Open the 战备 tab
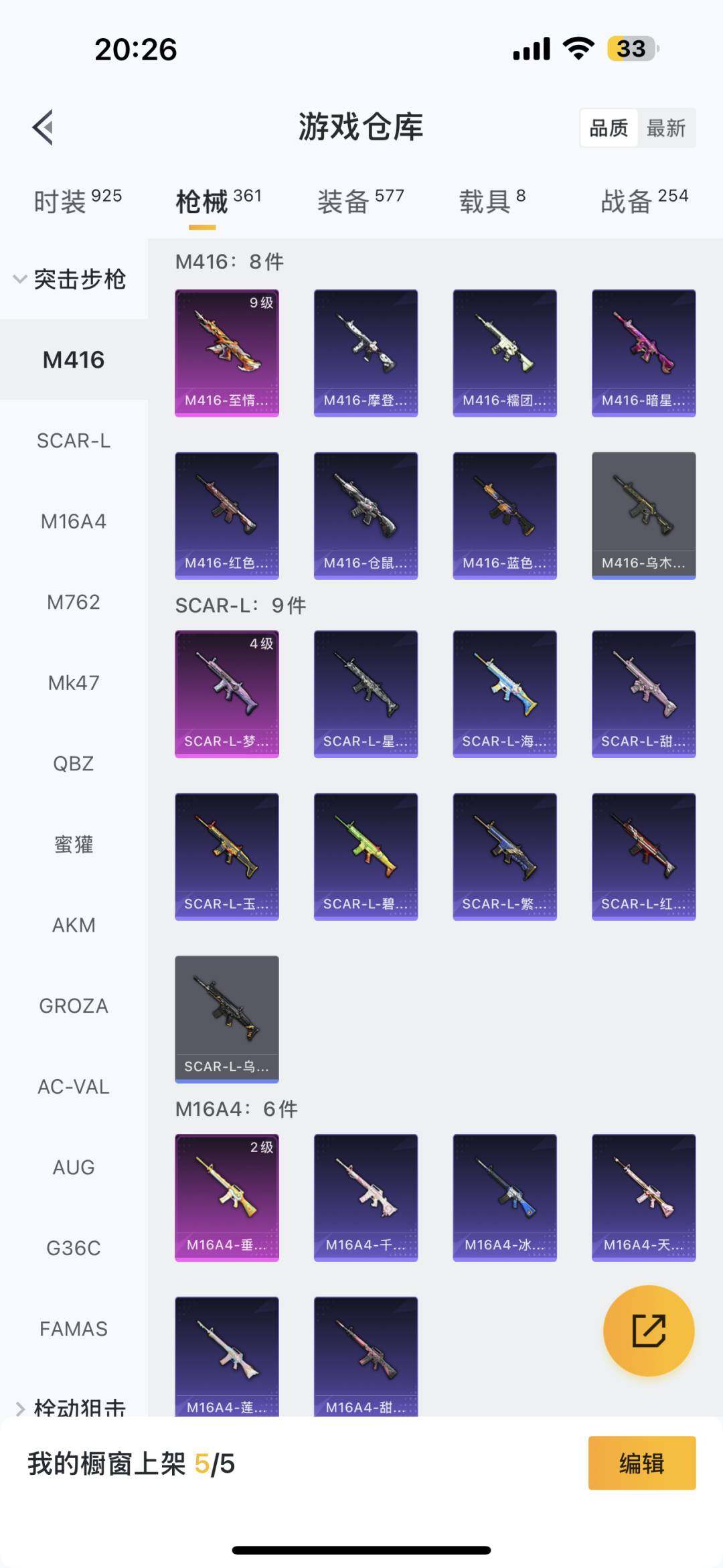Viewport: 723px width, 1568px height. [x=644, y=201]
